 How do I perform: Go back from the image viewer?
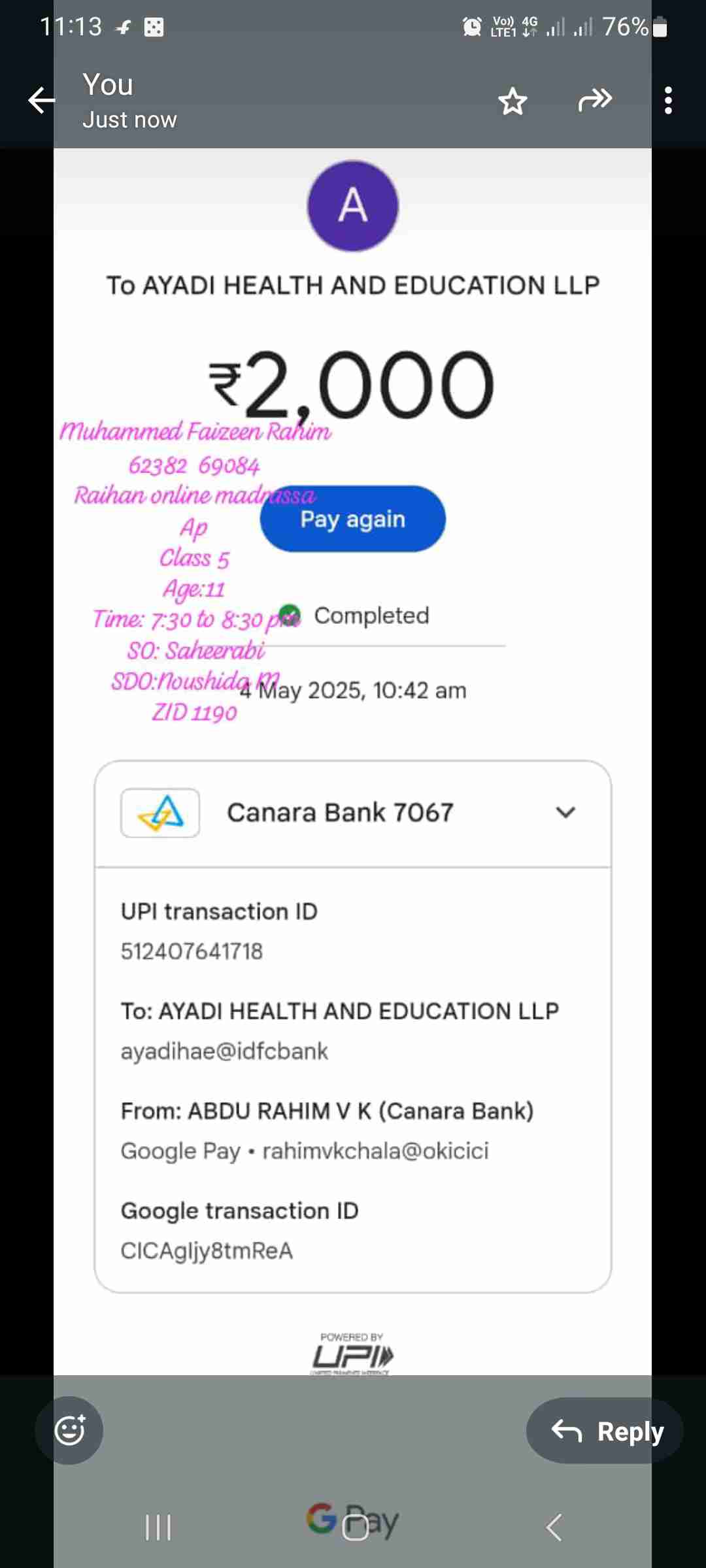pyautogui.click(x=41, y=101)
